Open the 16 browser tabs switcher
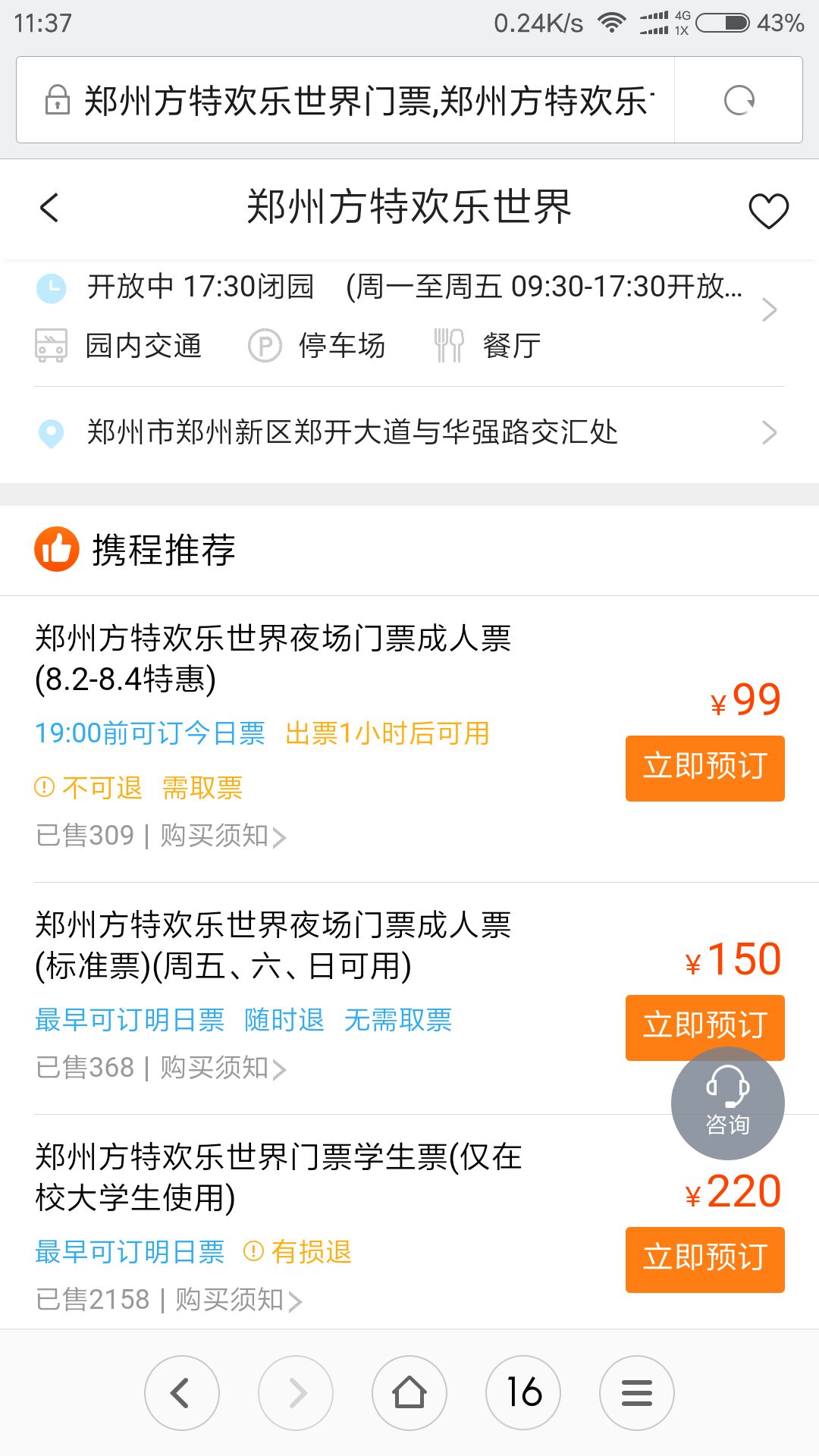Image resolution: width=819 pixels, height=1456 pixels. (x=523, y=1393)
